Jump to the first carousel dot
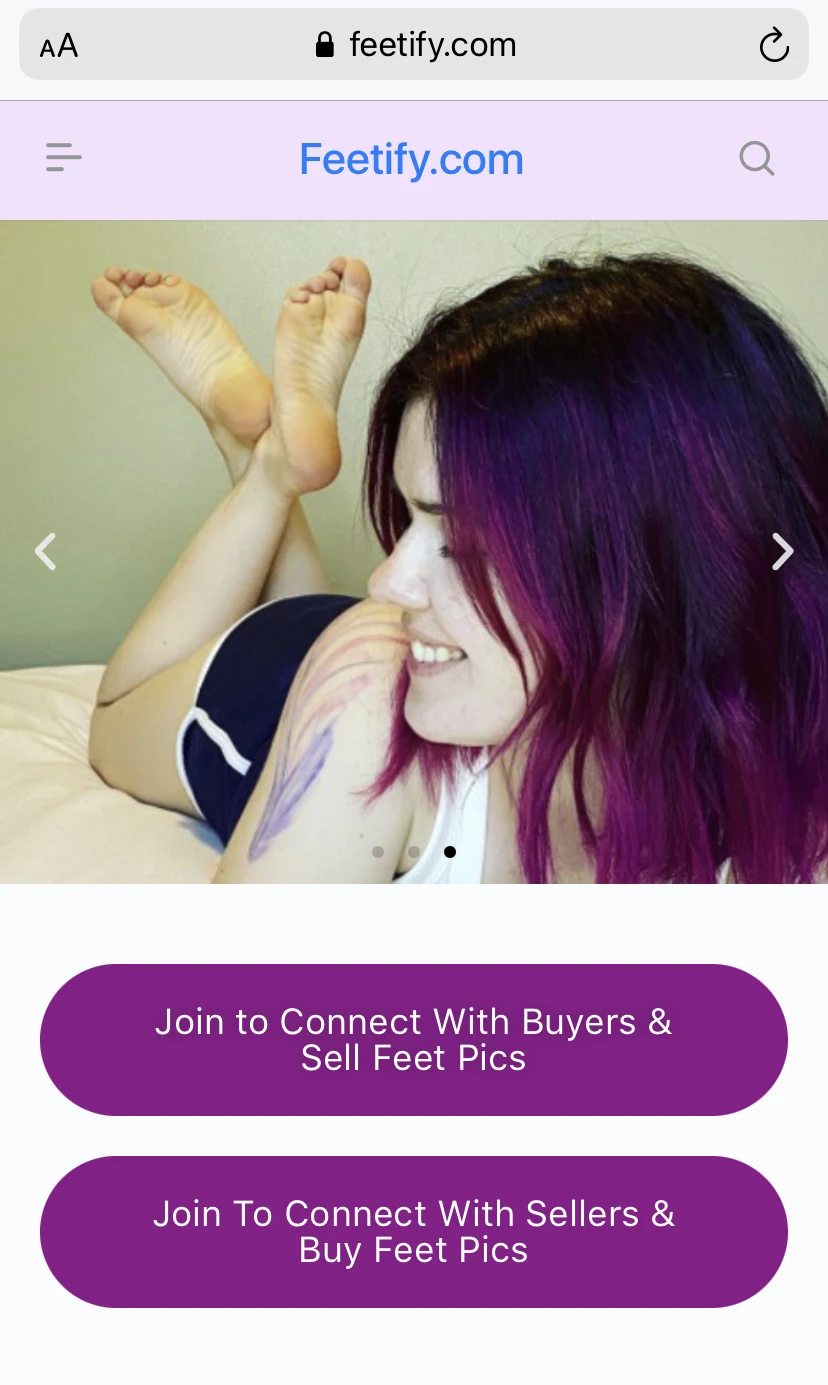The height and width of the screenshot is (1385, 828). click(x=378, y=852)
